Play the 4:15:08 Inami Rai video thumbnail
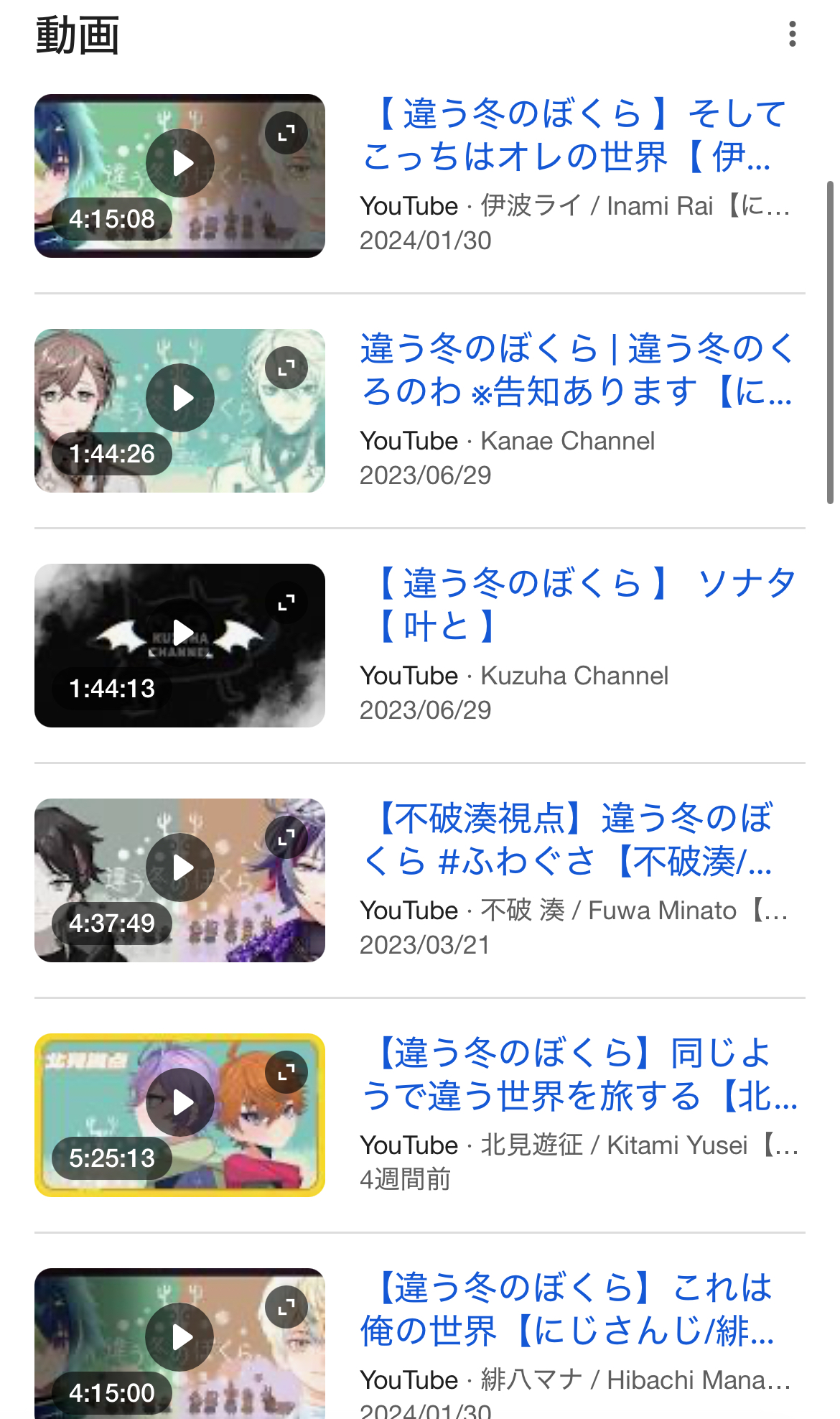Screen dimensions: 840x1419 179,176
